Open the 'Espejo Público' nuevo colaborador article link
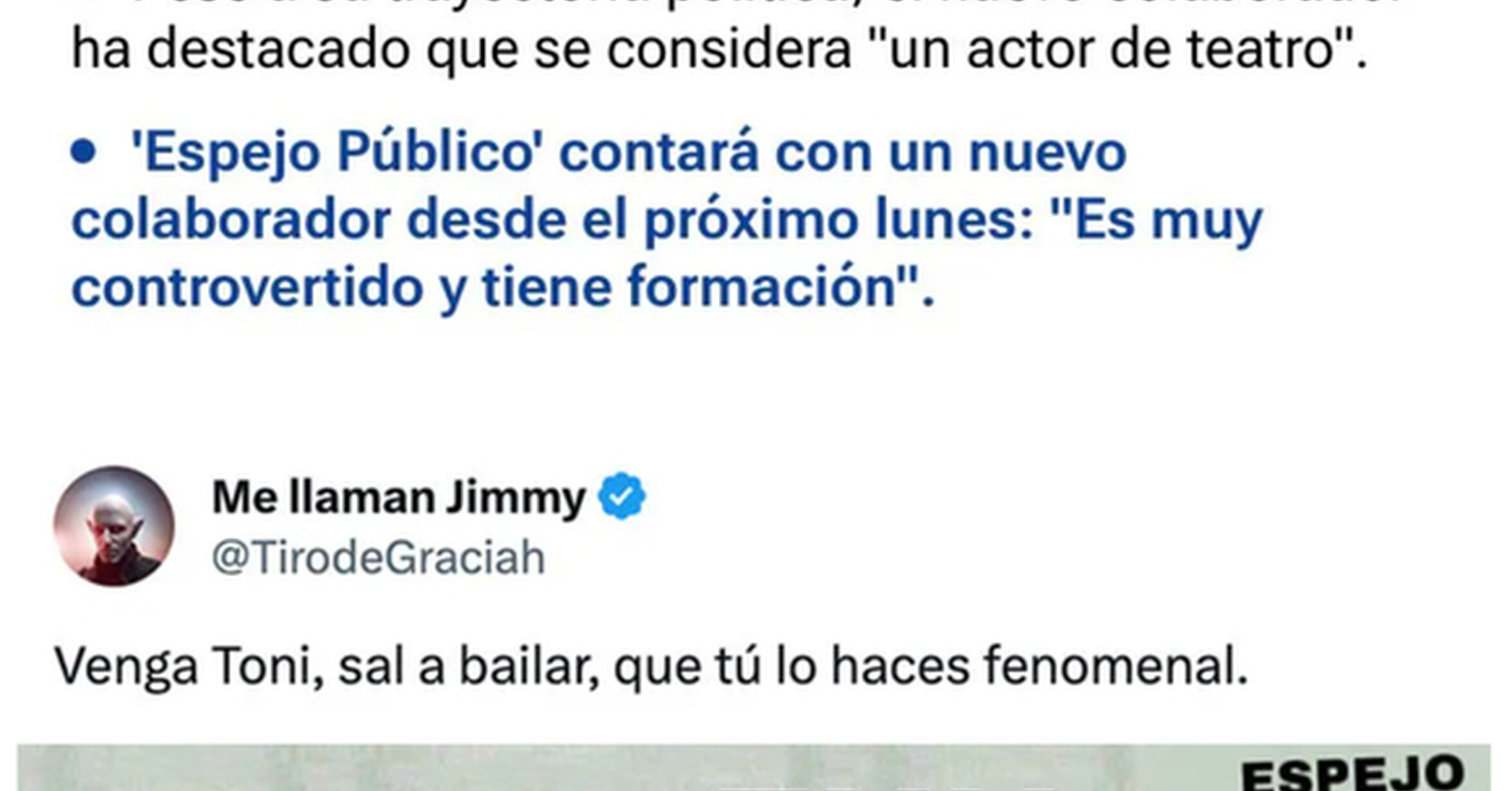 pos(667,220)
